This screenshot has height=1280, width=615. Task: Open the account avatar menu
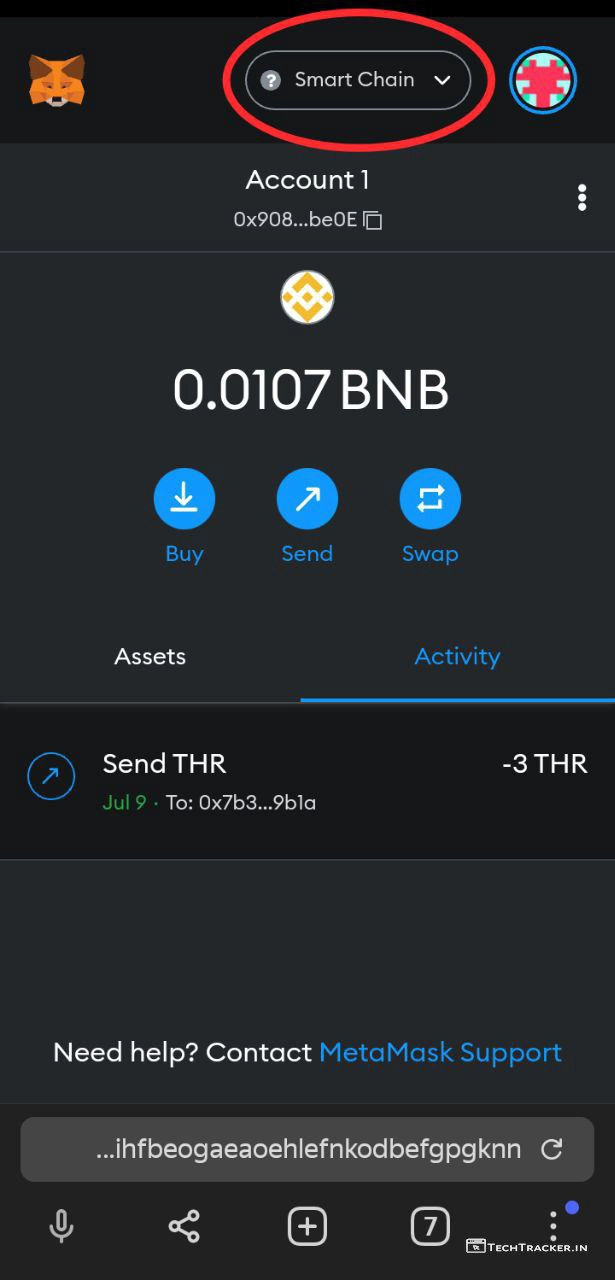(543, 80)
